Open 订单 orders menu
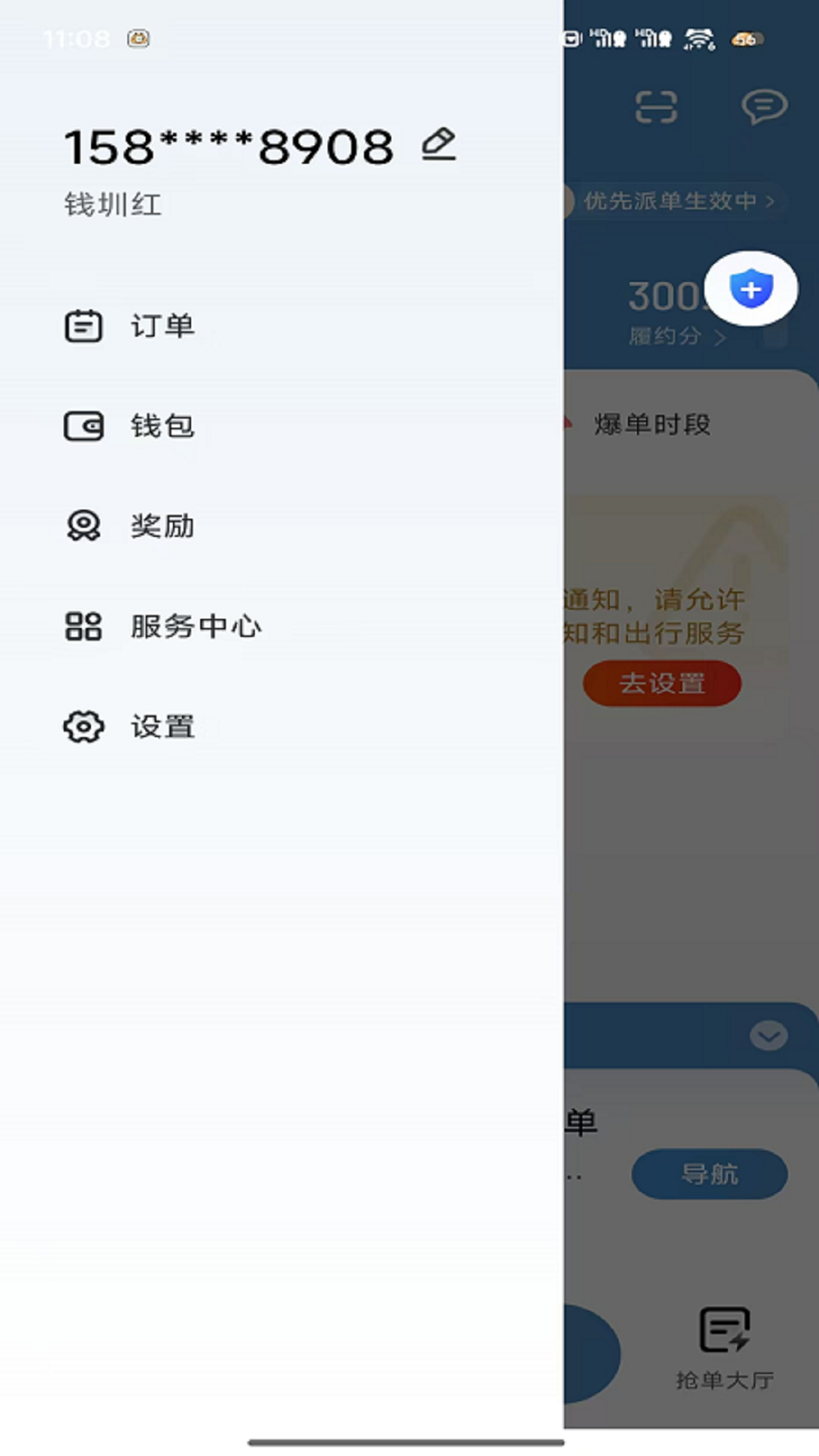Screen dimensions: 819x1456 click(162, 326)
